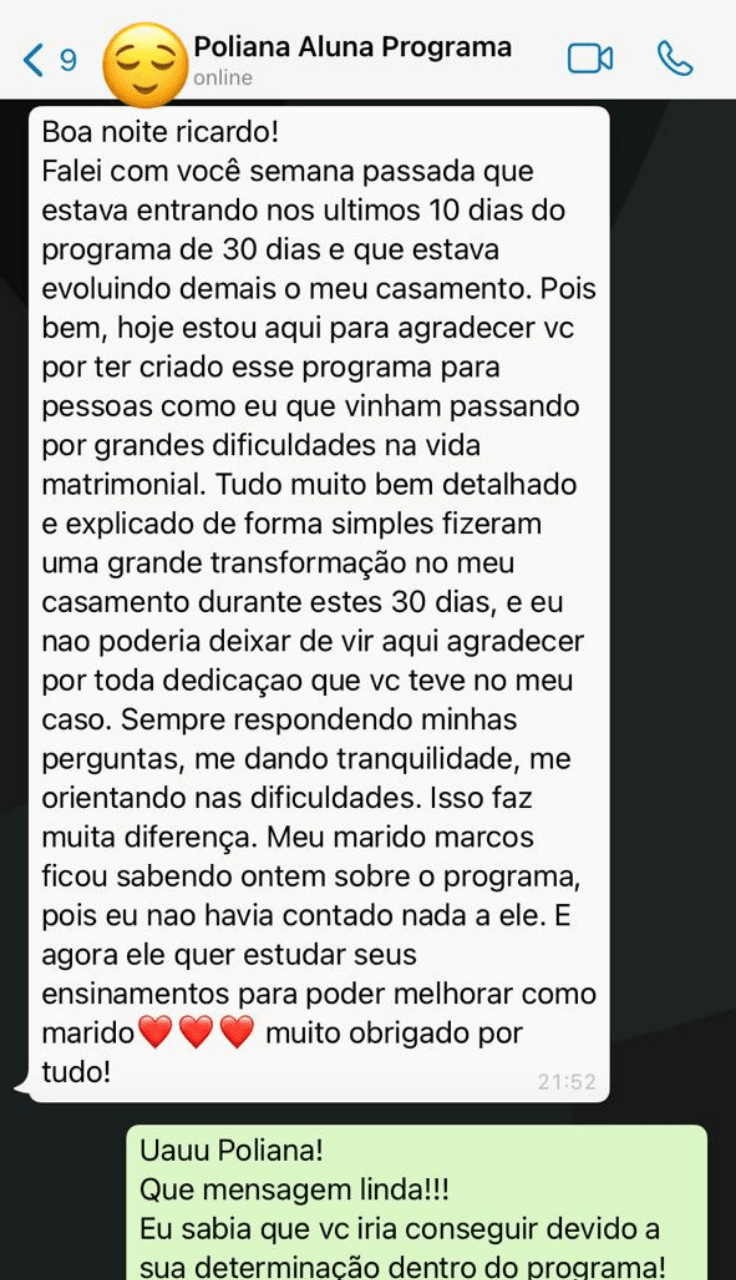
Task: Start a voice call with Poliana
Action: point(675,59)
